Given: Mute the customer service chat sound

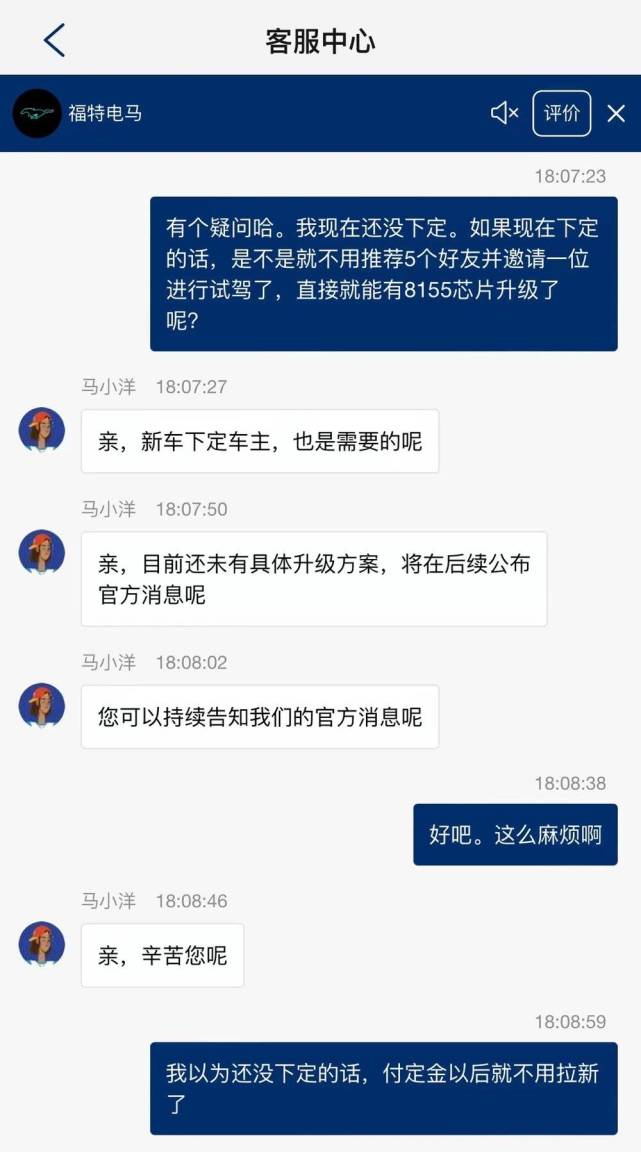Looking at the screenshot, I should pyautogui.click(x=504, y=113).
